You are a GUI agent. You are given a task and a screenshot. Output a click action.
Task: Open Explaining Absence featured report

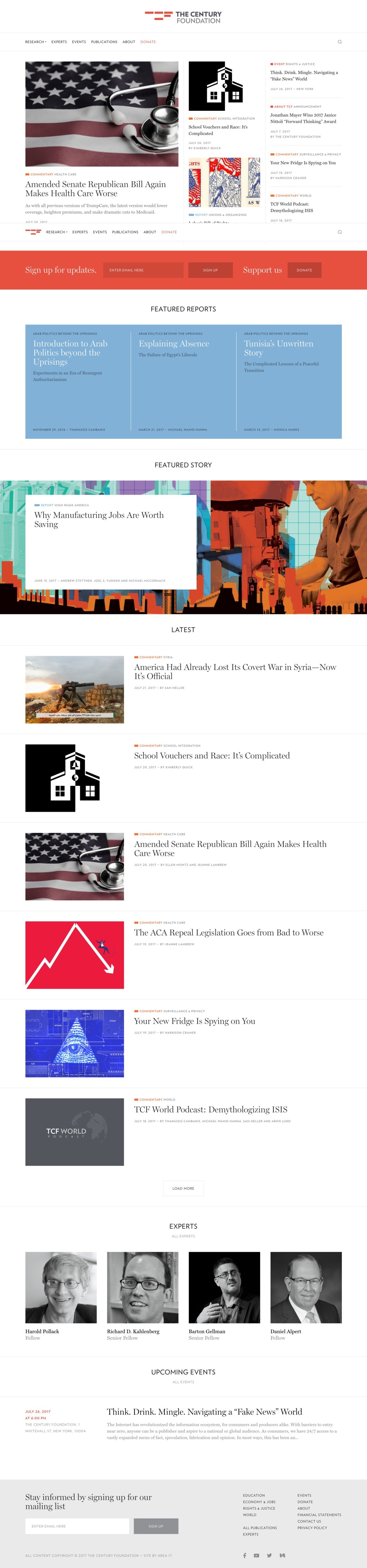tap(174, 344)
